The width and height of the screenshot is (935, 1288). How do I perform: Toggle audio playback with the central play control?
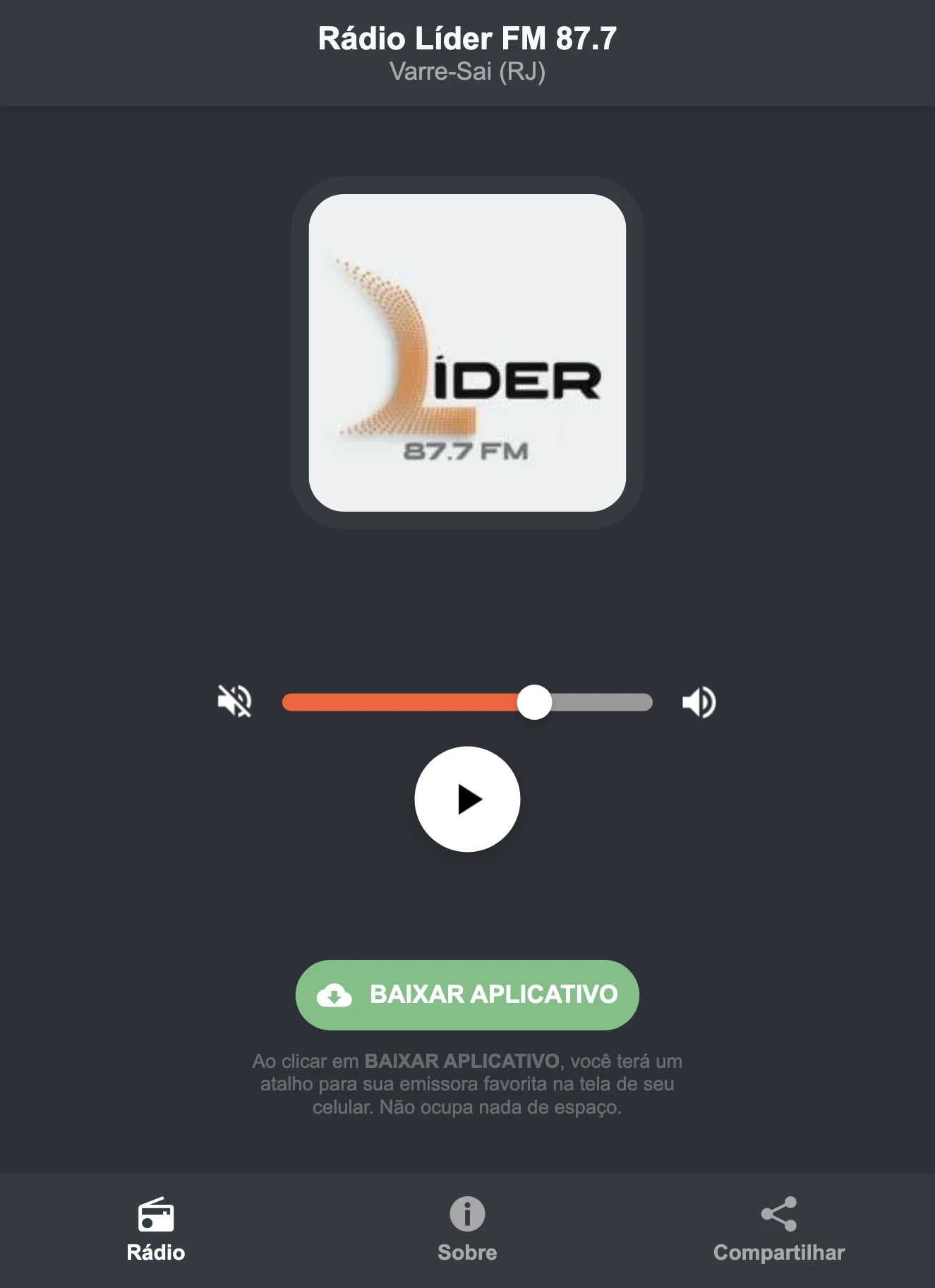[467, 798]
